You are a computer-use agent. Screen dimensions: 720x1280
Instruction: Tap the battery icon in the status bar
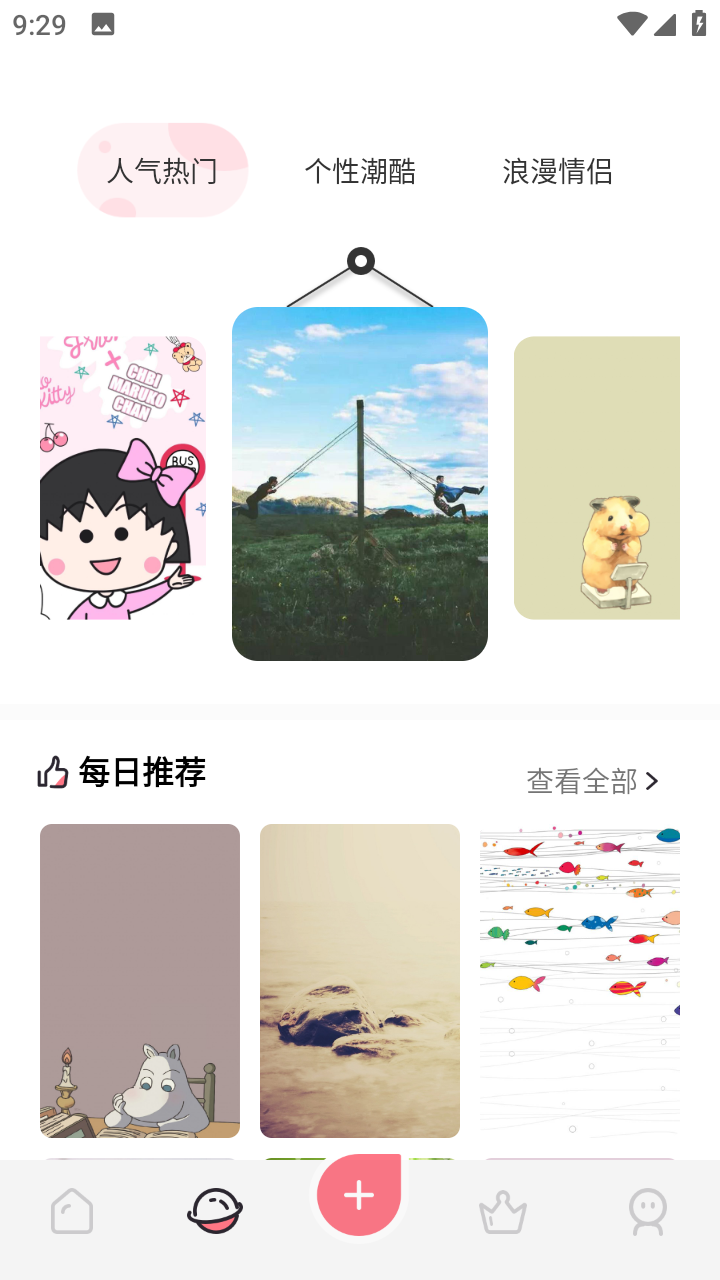coord(699,22)
